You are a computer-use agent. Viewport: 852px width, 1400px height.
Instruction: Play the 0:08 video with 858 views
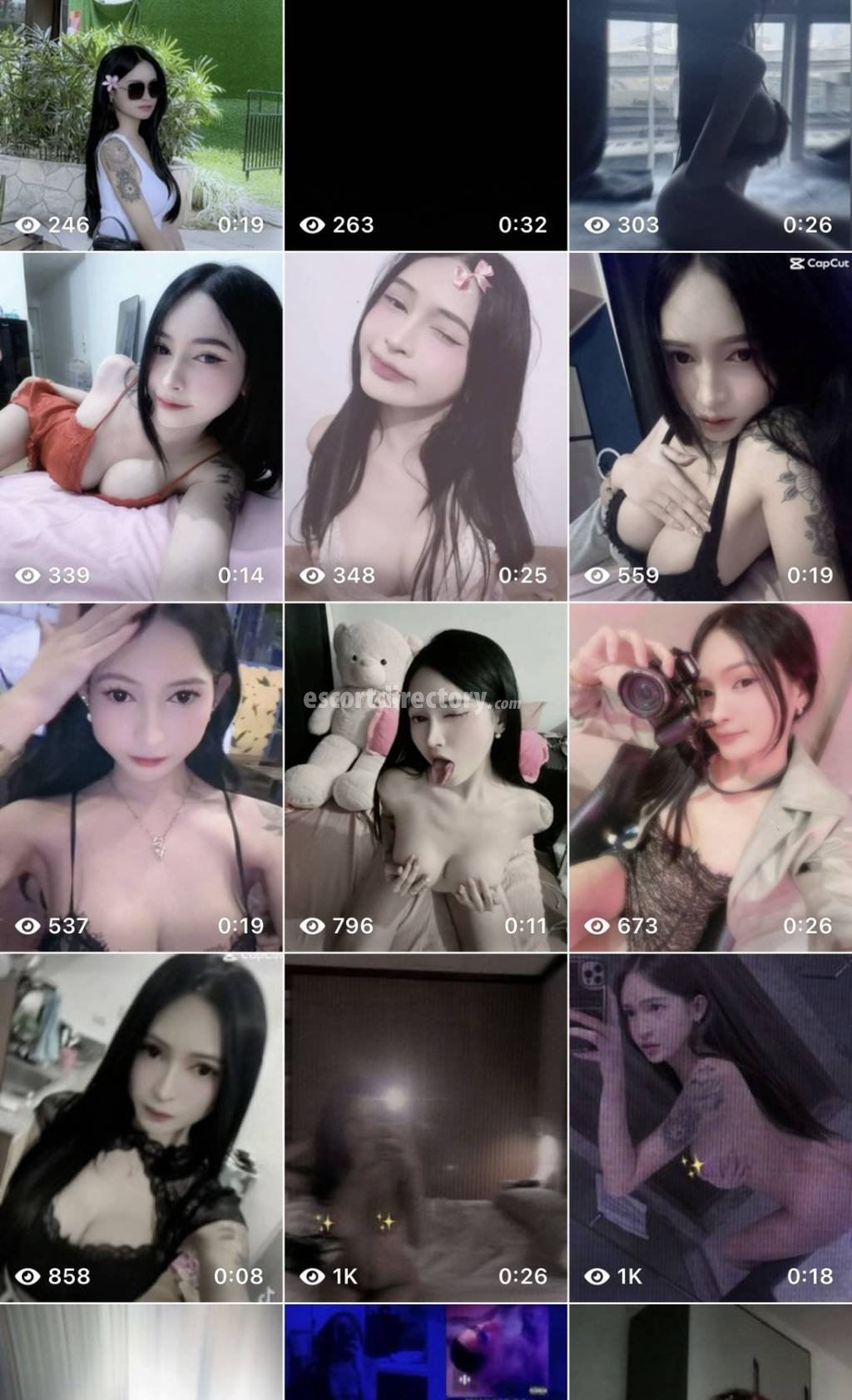141,1128
